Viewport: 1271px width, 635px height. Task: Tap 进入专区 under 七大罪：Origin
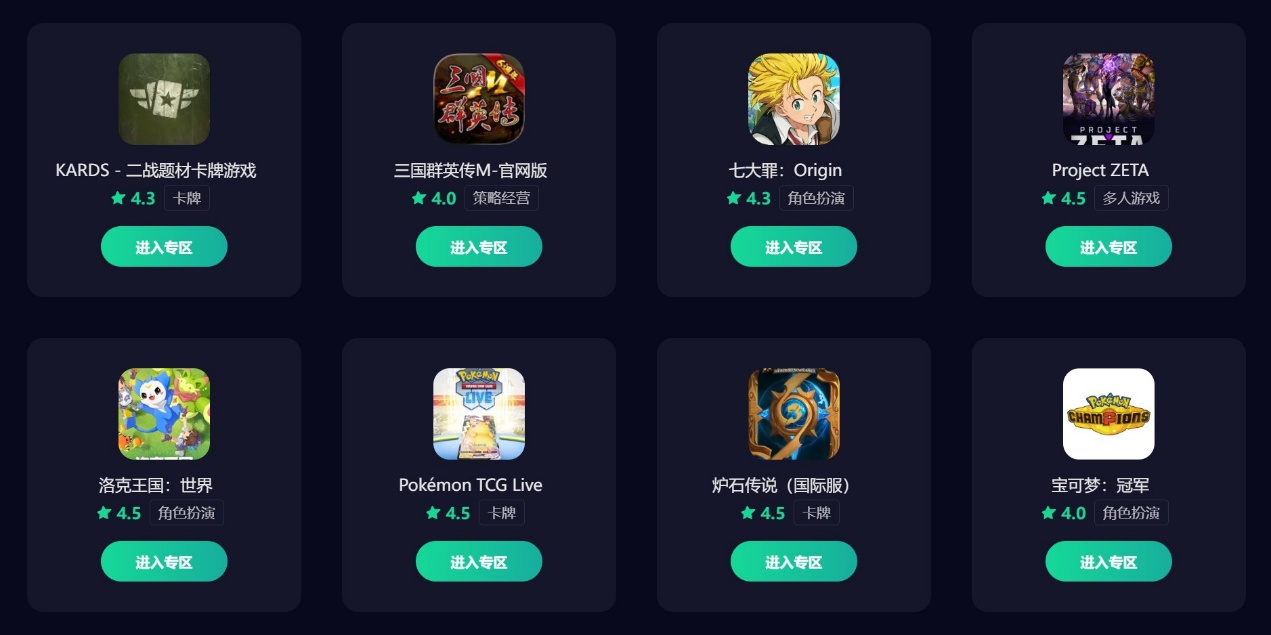pyautogui.click(x=794, y=247)
